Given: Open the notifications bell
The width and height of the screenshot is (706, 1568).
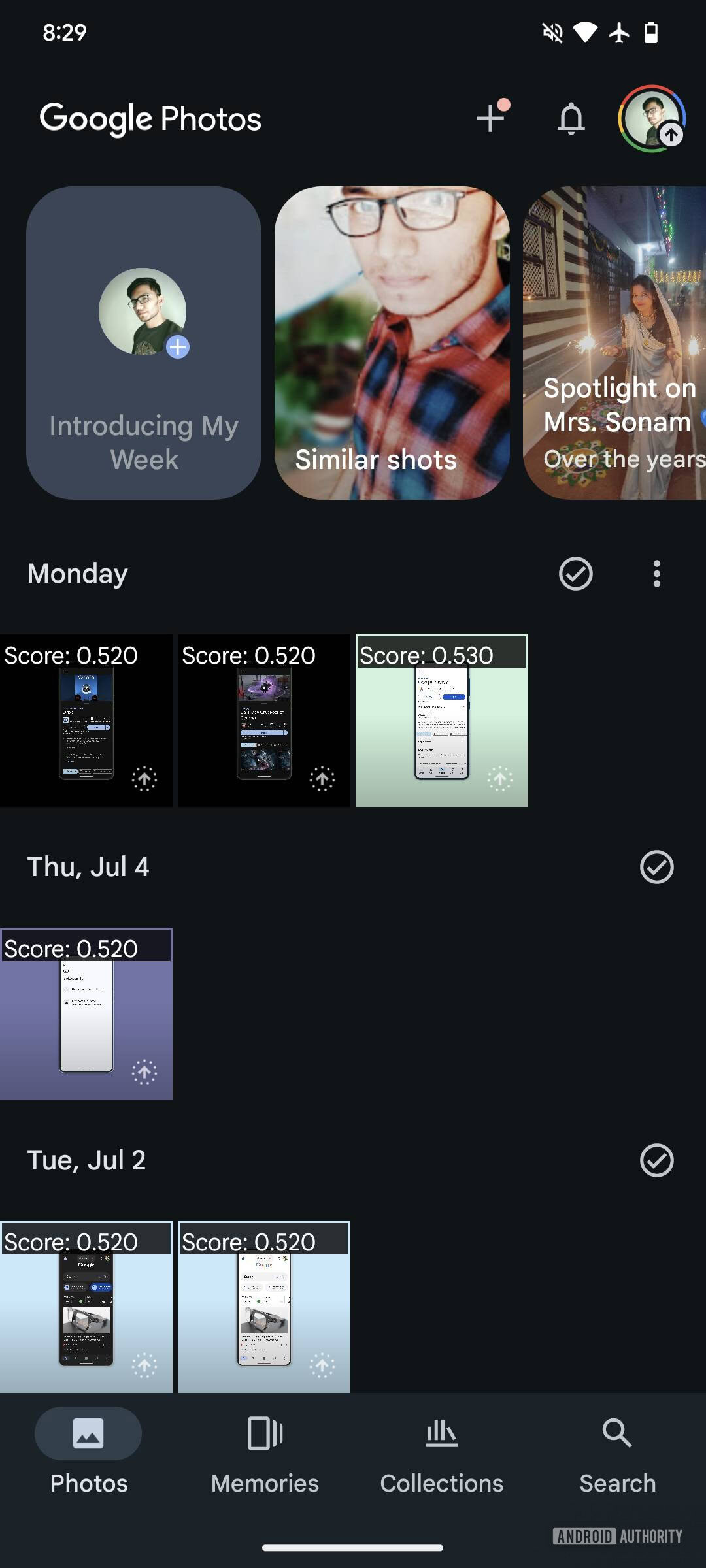Looking at the screenshot, I should (x=571, y=118).
